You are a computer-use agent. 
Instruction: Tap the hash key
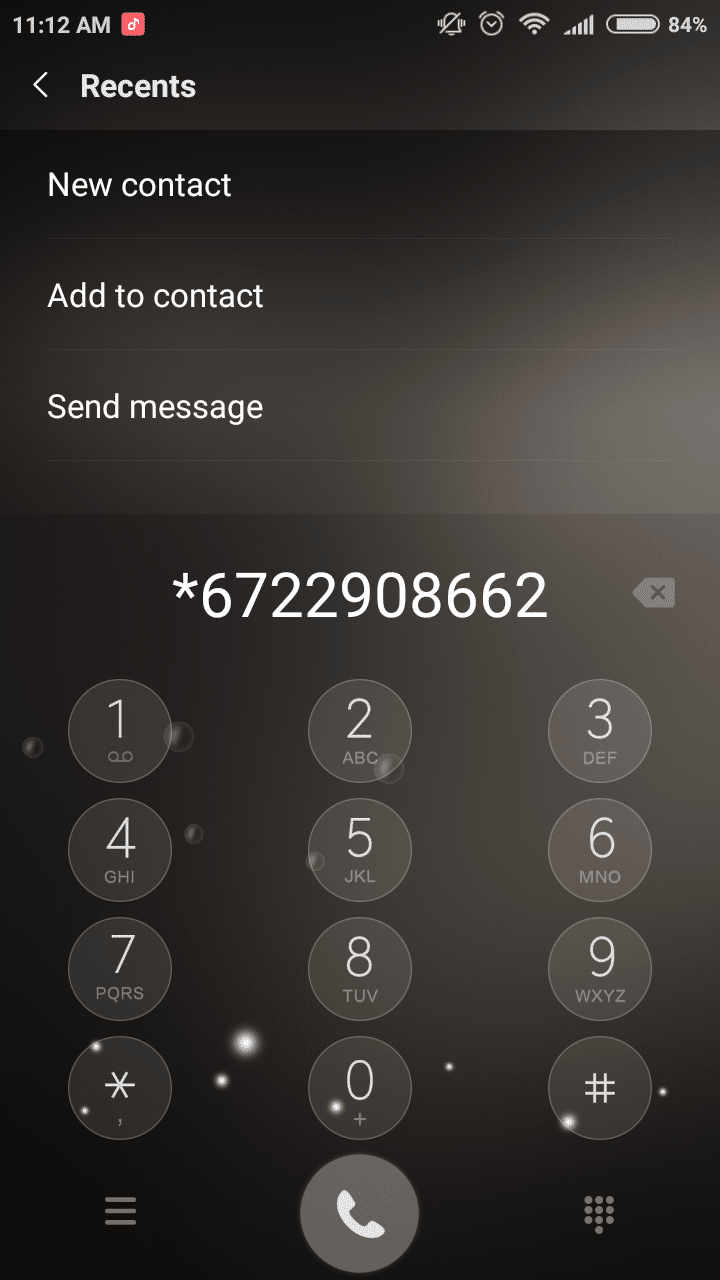(600, 1088)
